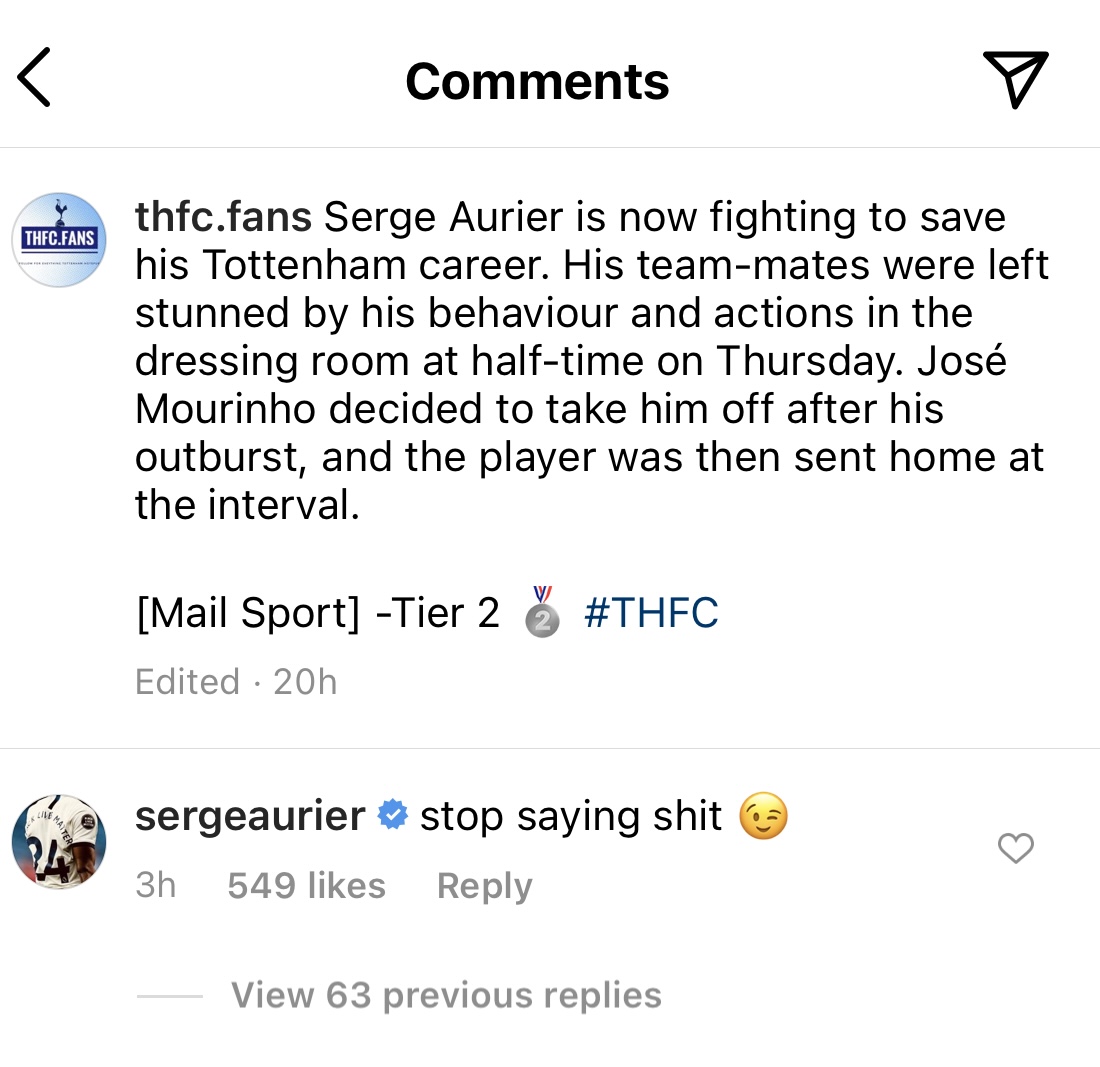See who liked the comment with 549 likes
The height and width of the screenshot is (1067, 1100).
306,886
